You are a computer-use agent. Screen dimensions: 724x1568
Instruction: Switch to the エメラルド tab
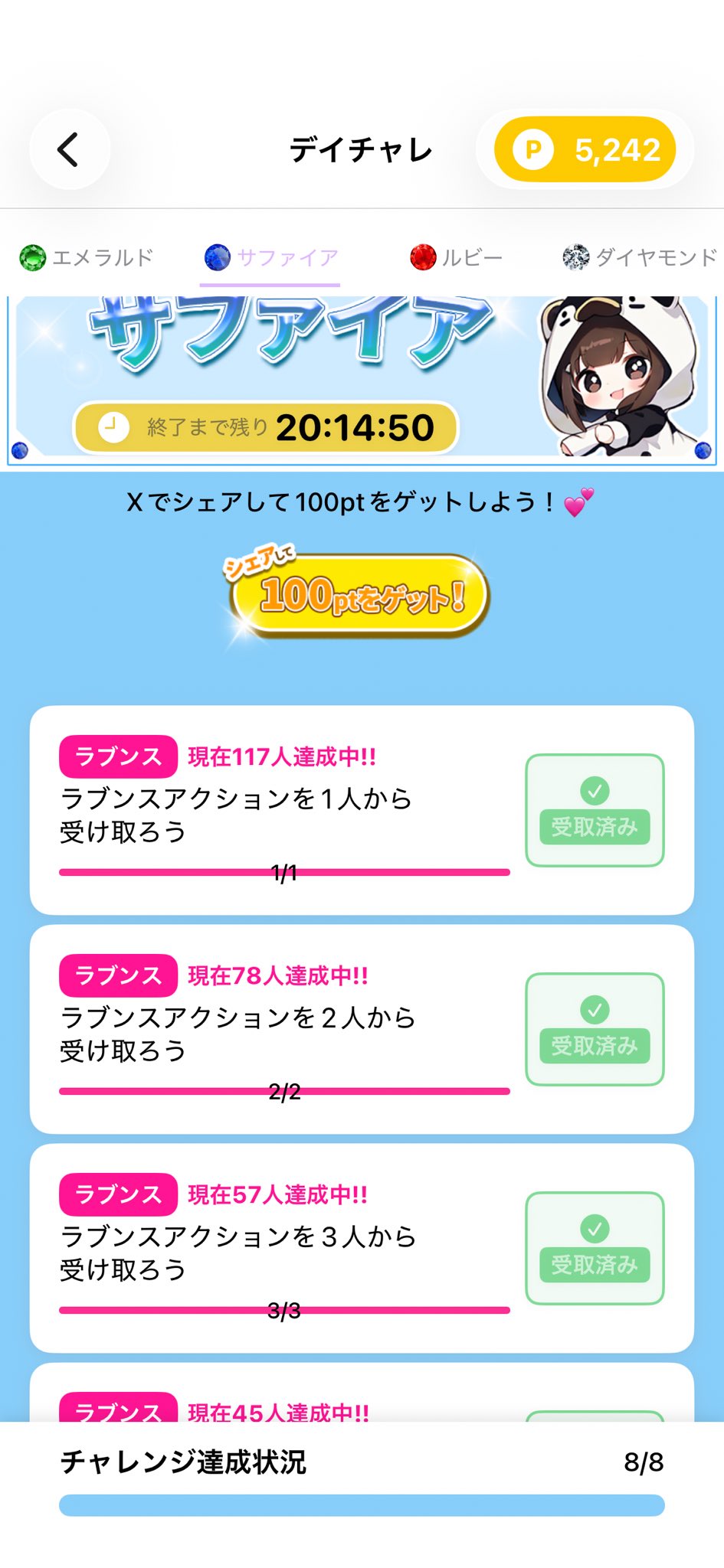click(x=87, y=257)
